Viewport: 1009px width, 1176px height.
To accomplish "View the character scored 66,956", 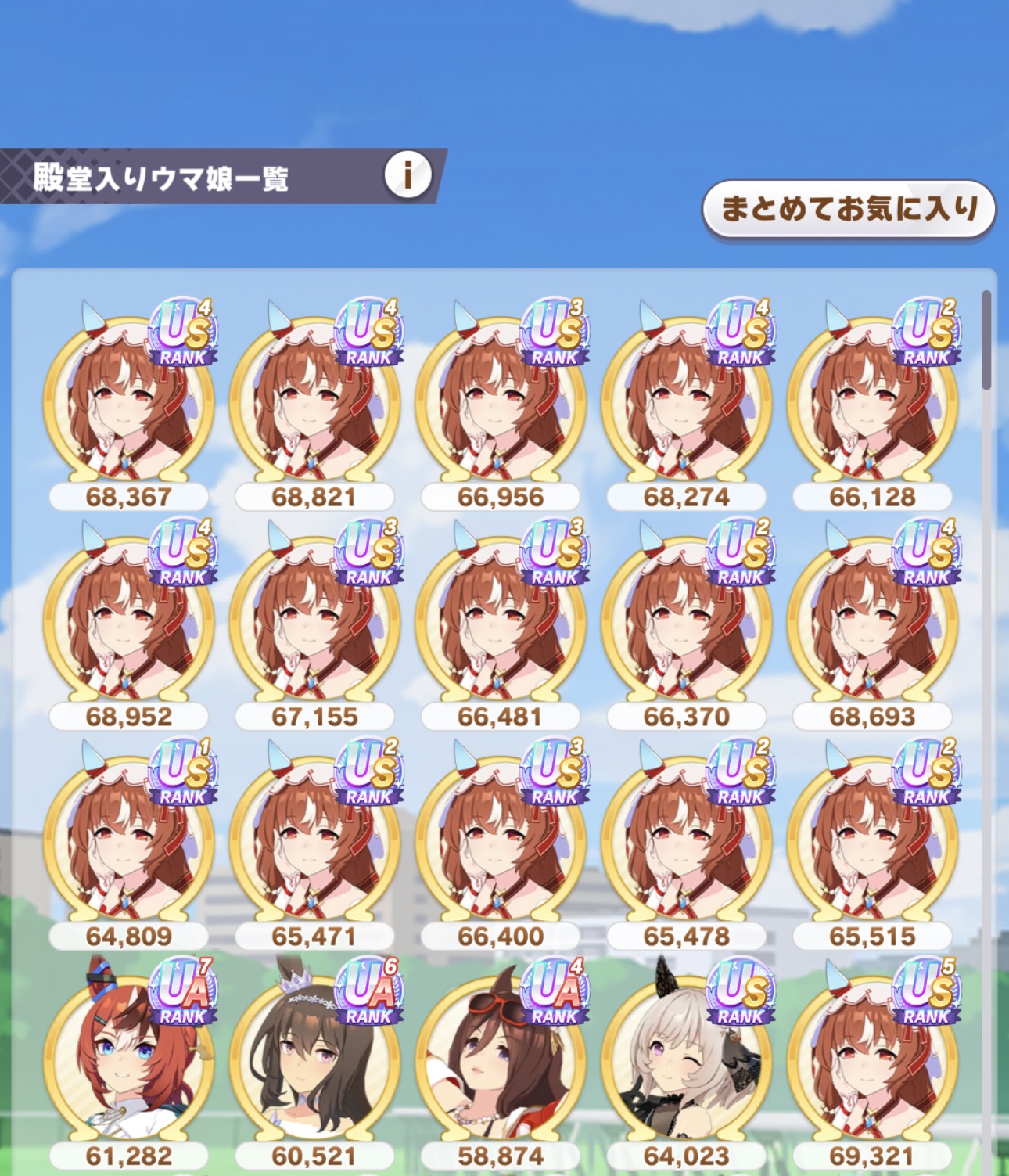I will 501,399.
